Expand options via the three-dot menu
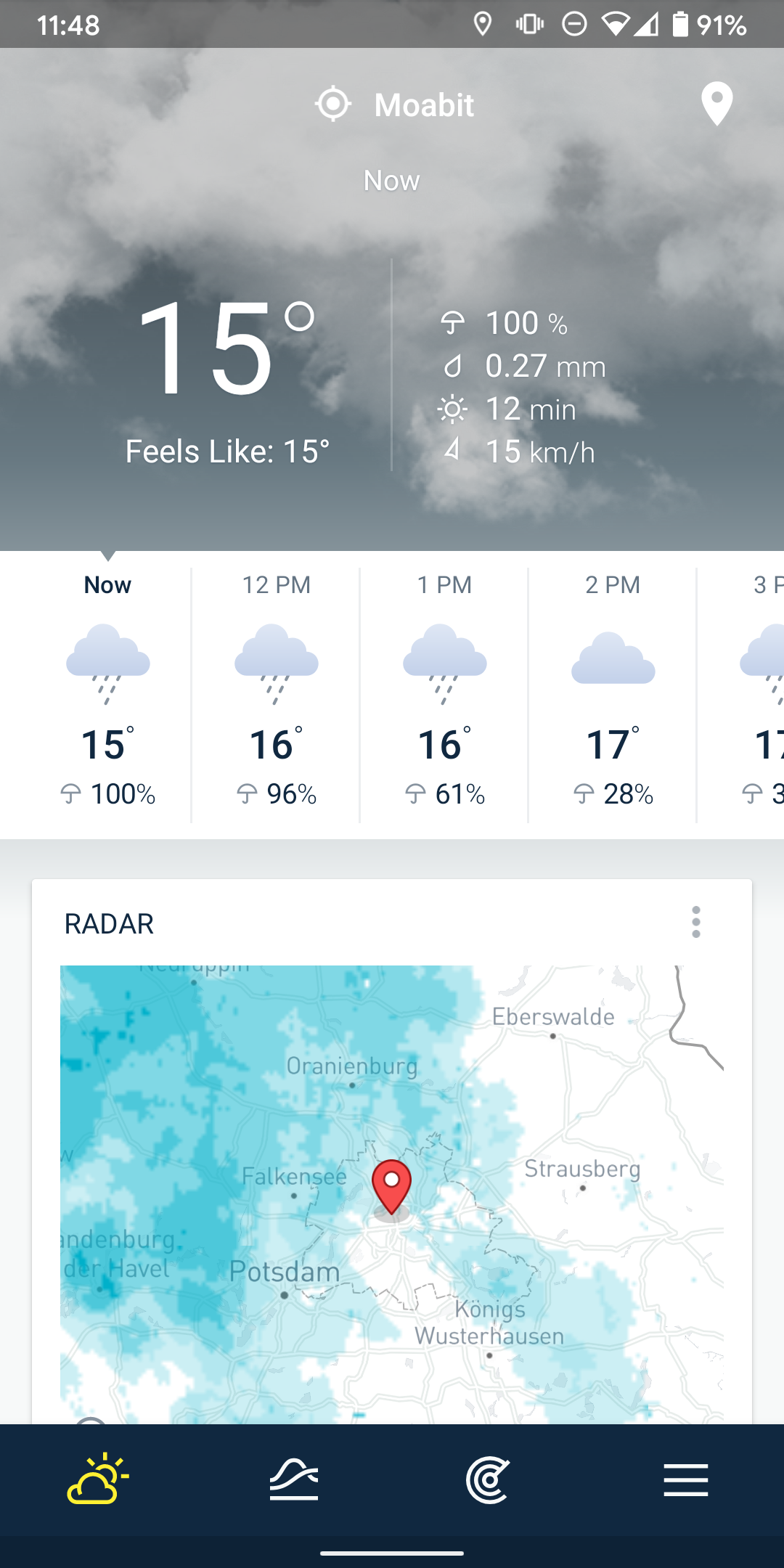The width and height of the screenshot is (784, 1568). coord(695,923)
